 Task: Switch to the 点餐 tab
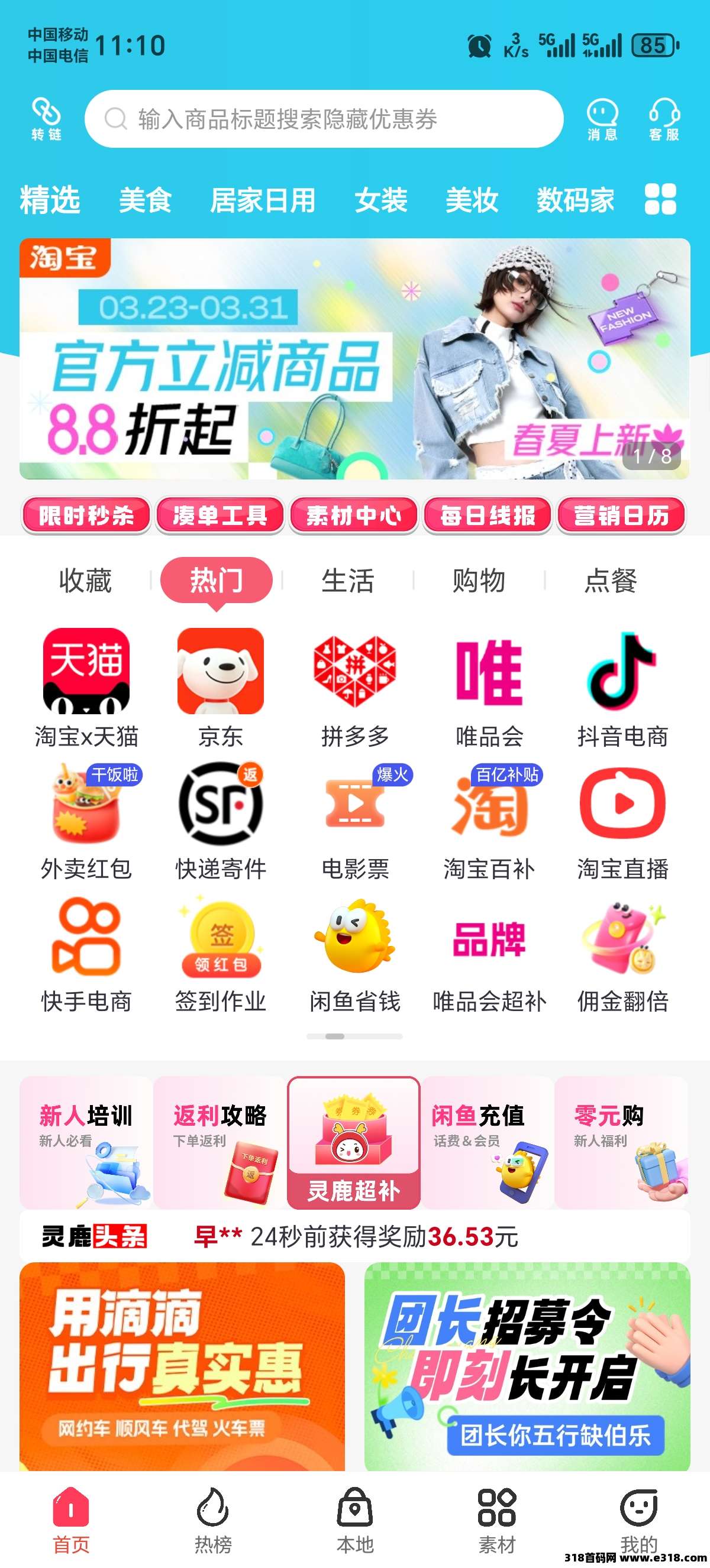tap(610, 581)
